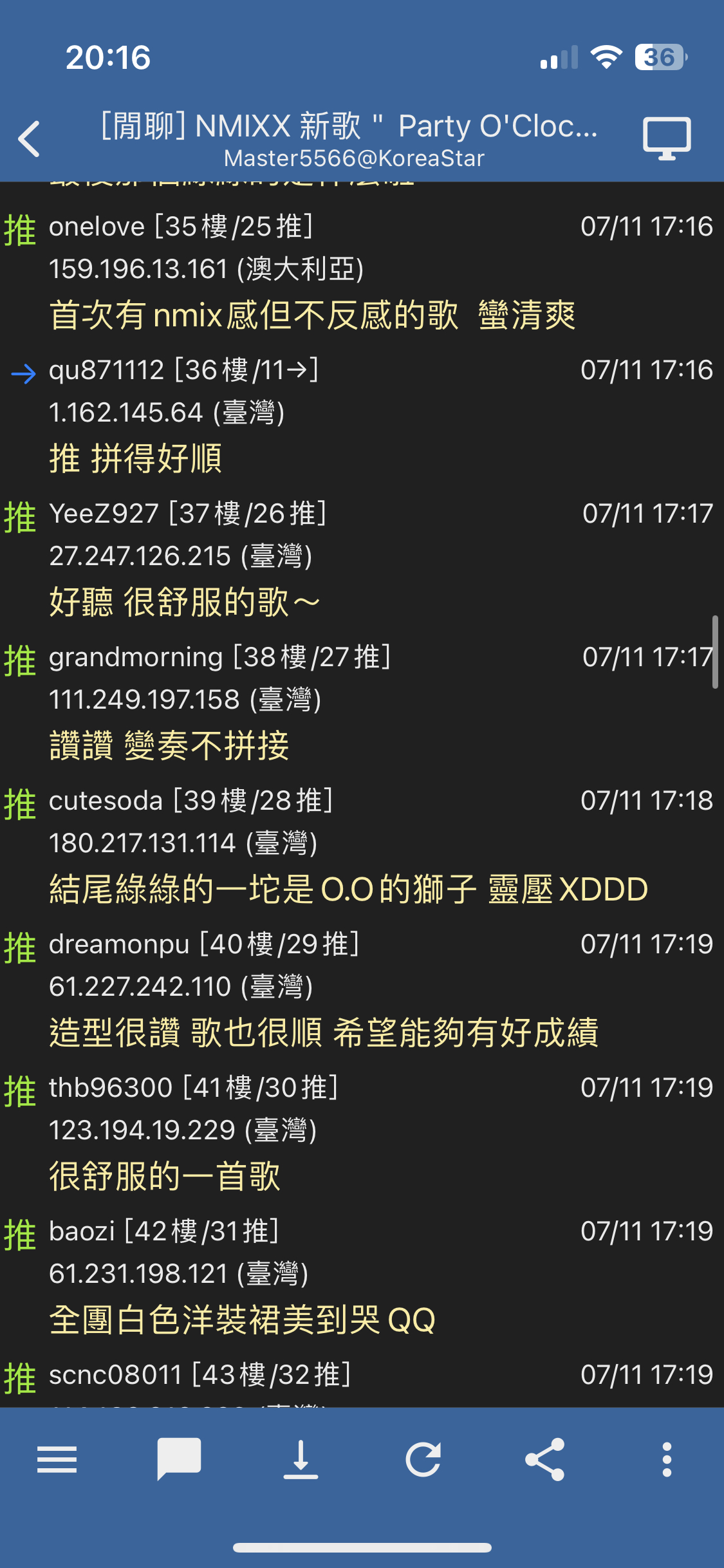Open the three-dot overflow menu
This screenshot has width=724, height=1568.
[667, 1459]
